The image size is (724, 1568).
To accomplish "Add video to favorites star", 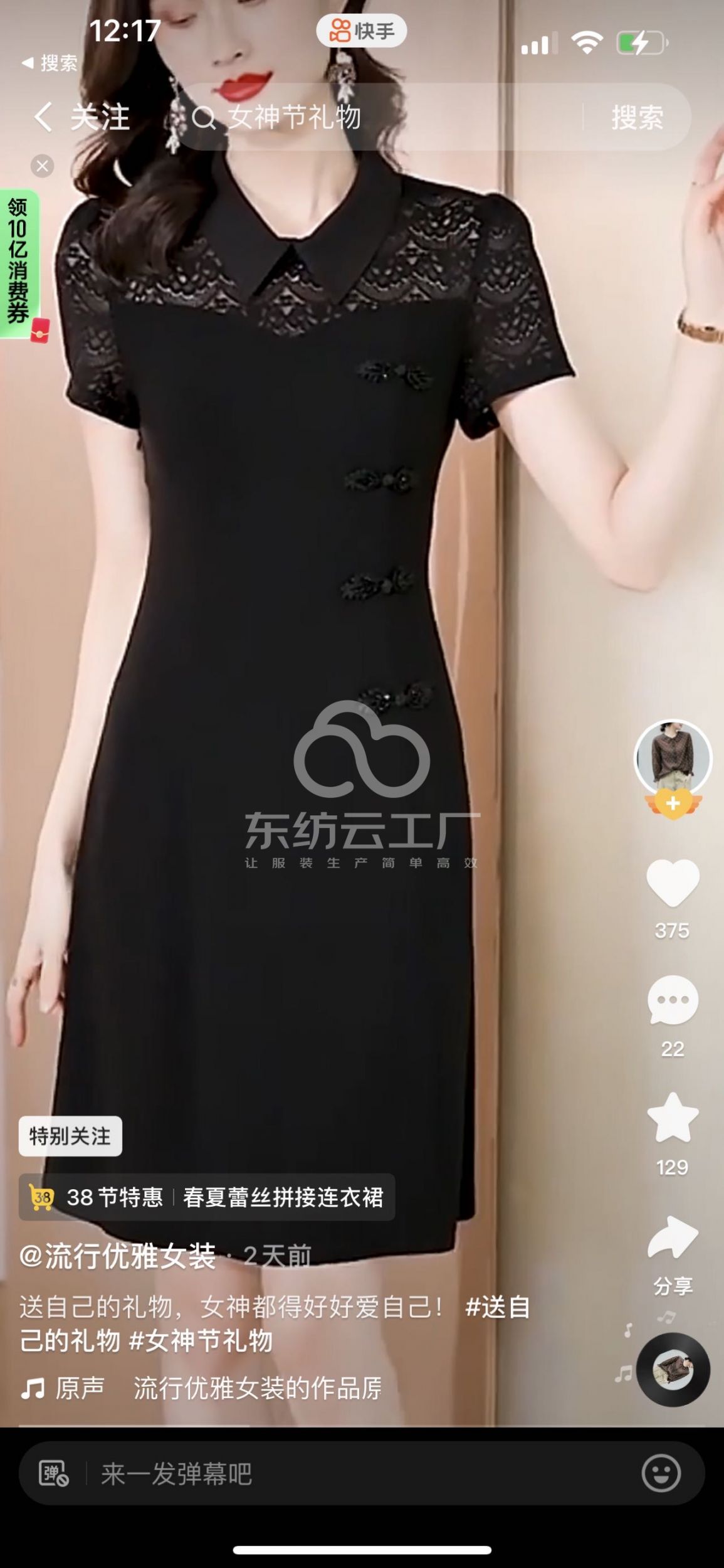I will [x=673, y=1118].
